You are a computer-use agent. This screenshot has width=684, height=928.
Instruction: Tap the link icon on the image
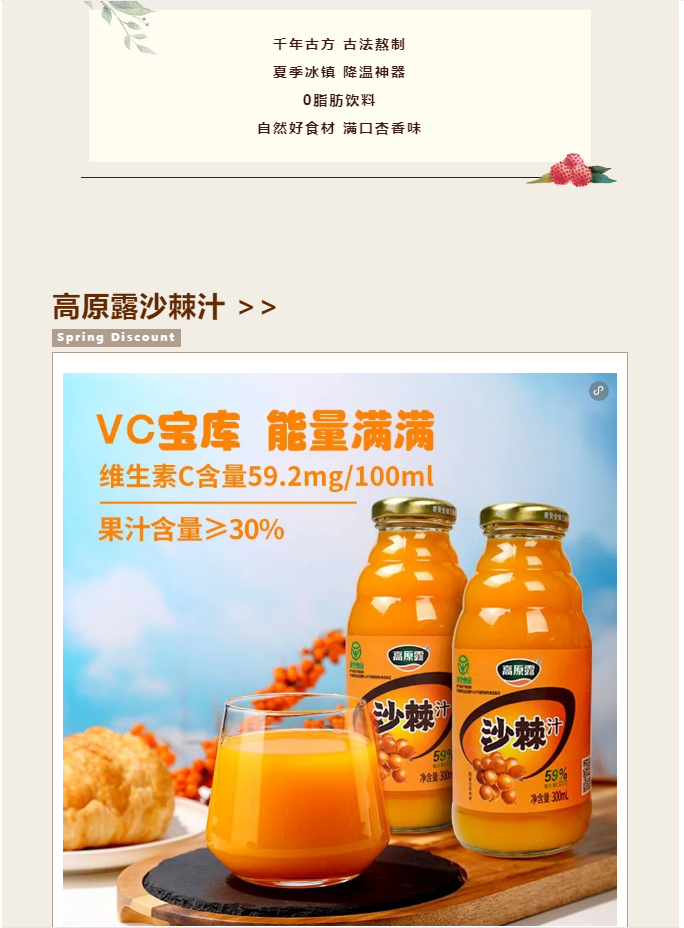point(598,391)
